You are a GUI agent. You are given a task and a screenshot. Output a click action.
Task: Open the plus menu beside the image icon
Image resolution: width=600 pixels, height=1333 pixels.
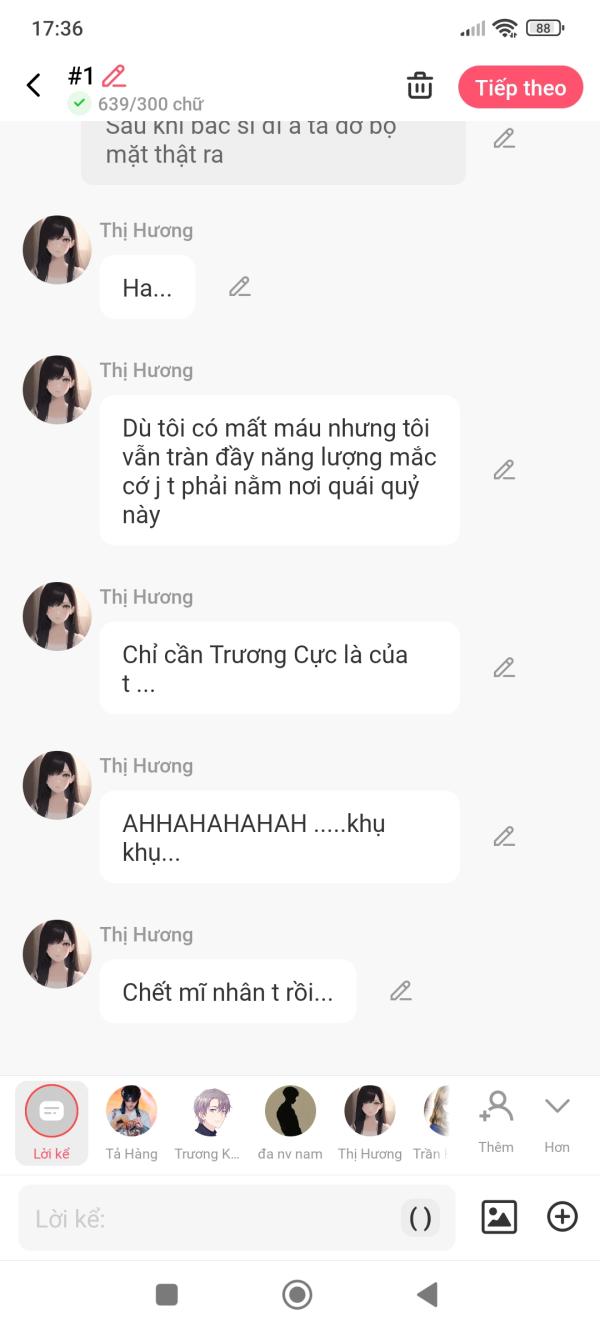(562, 1217)
